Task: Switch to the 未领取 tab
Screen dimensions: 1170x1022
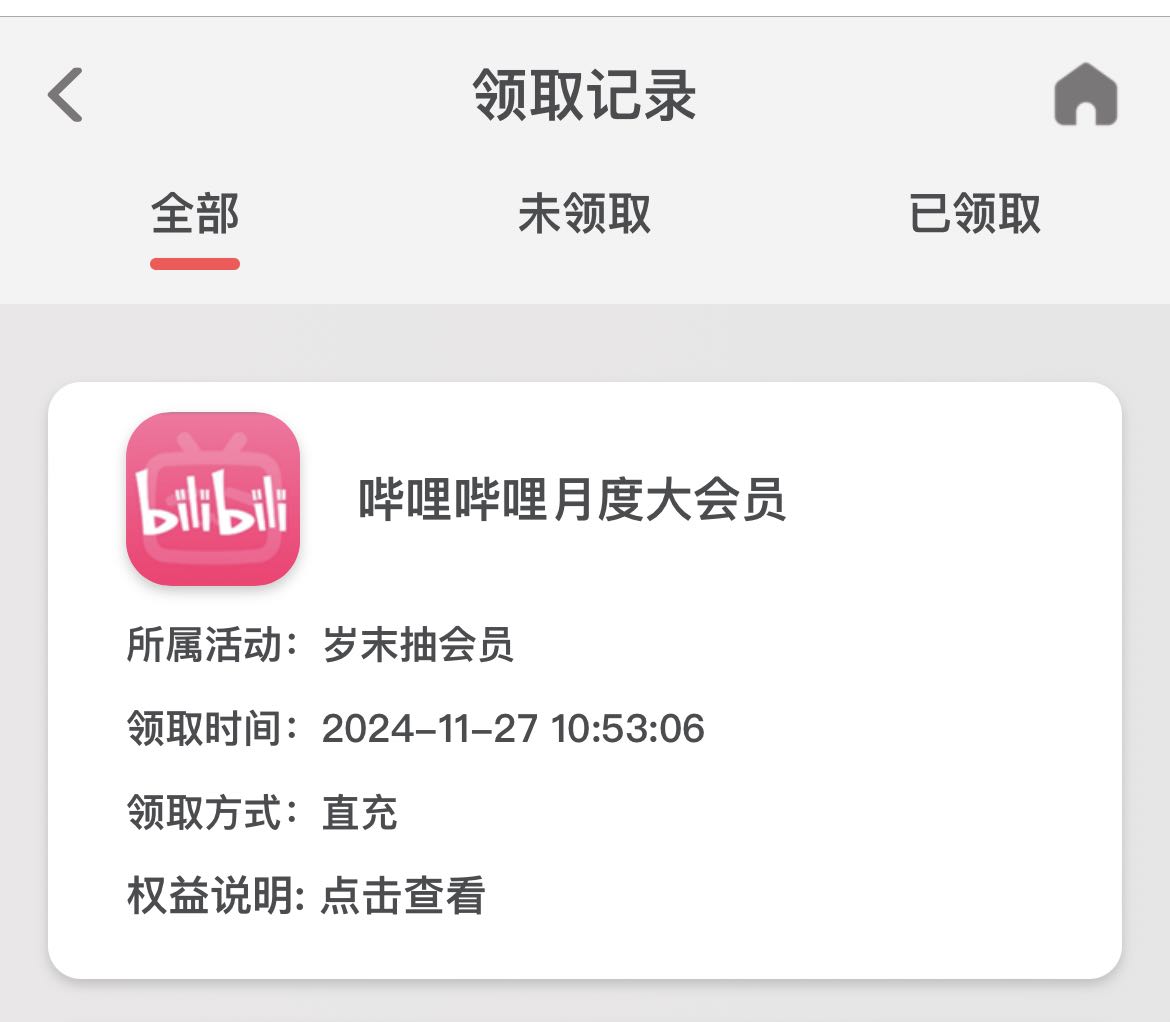Action: tap(584, 213)
